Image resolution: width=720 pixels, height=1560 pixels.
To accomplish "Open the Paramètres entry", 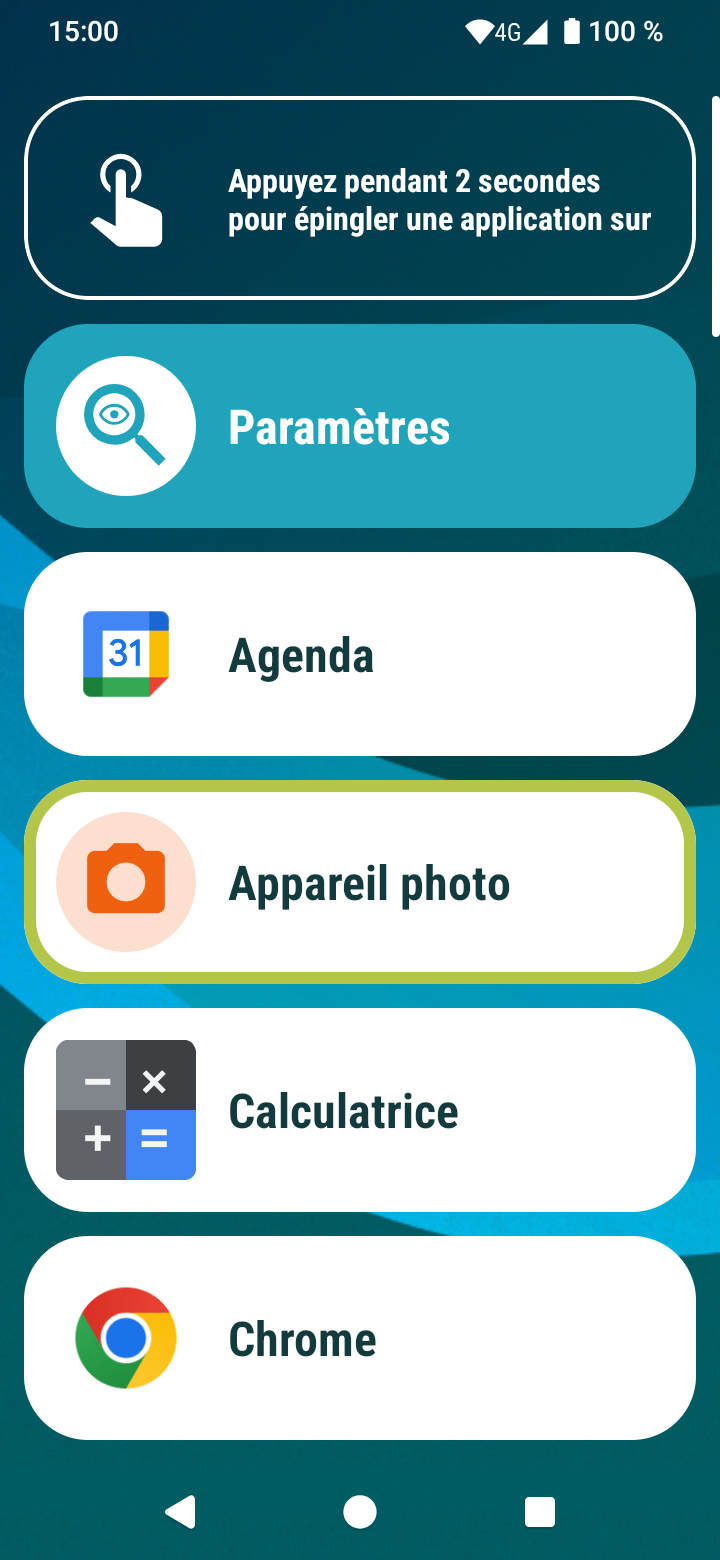I will (360, 425).
